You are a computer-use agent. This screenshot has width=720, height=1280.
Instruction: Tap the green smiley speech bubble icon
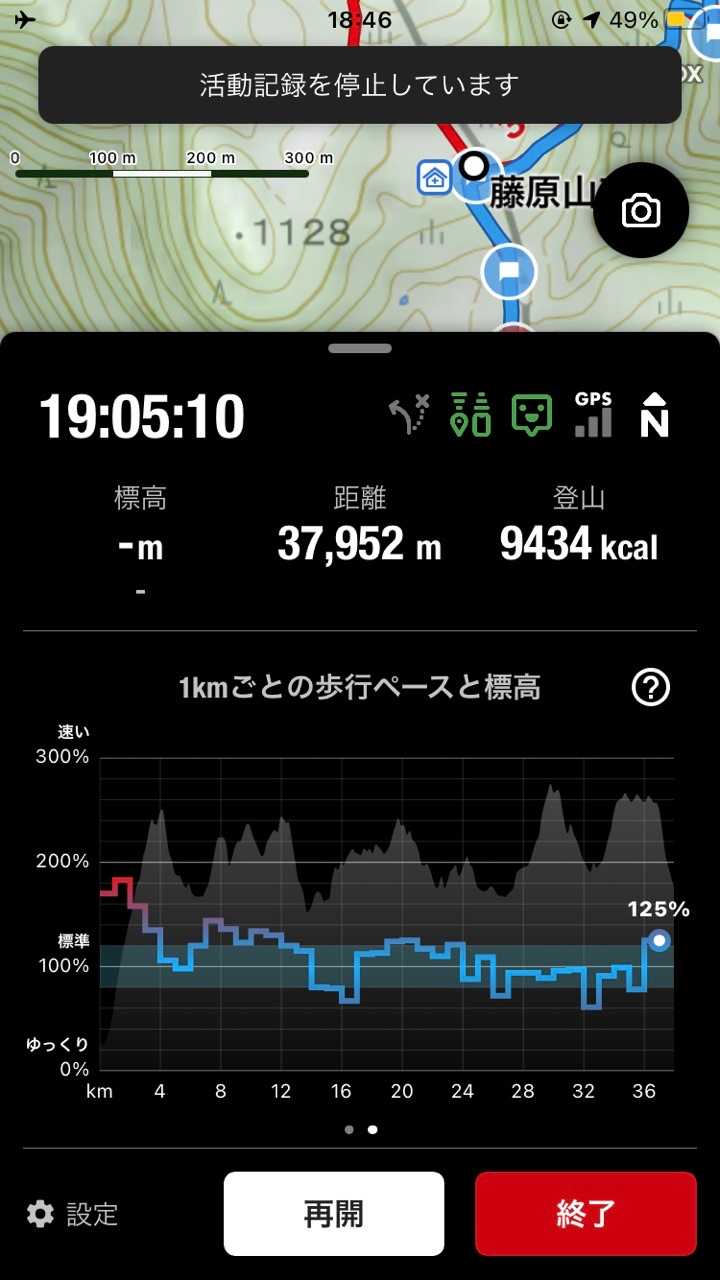coord(531,415)
